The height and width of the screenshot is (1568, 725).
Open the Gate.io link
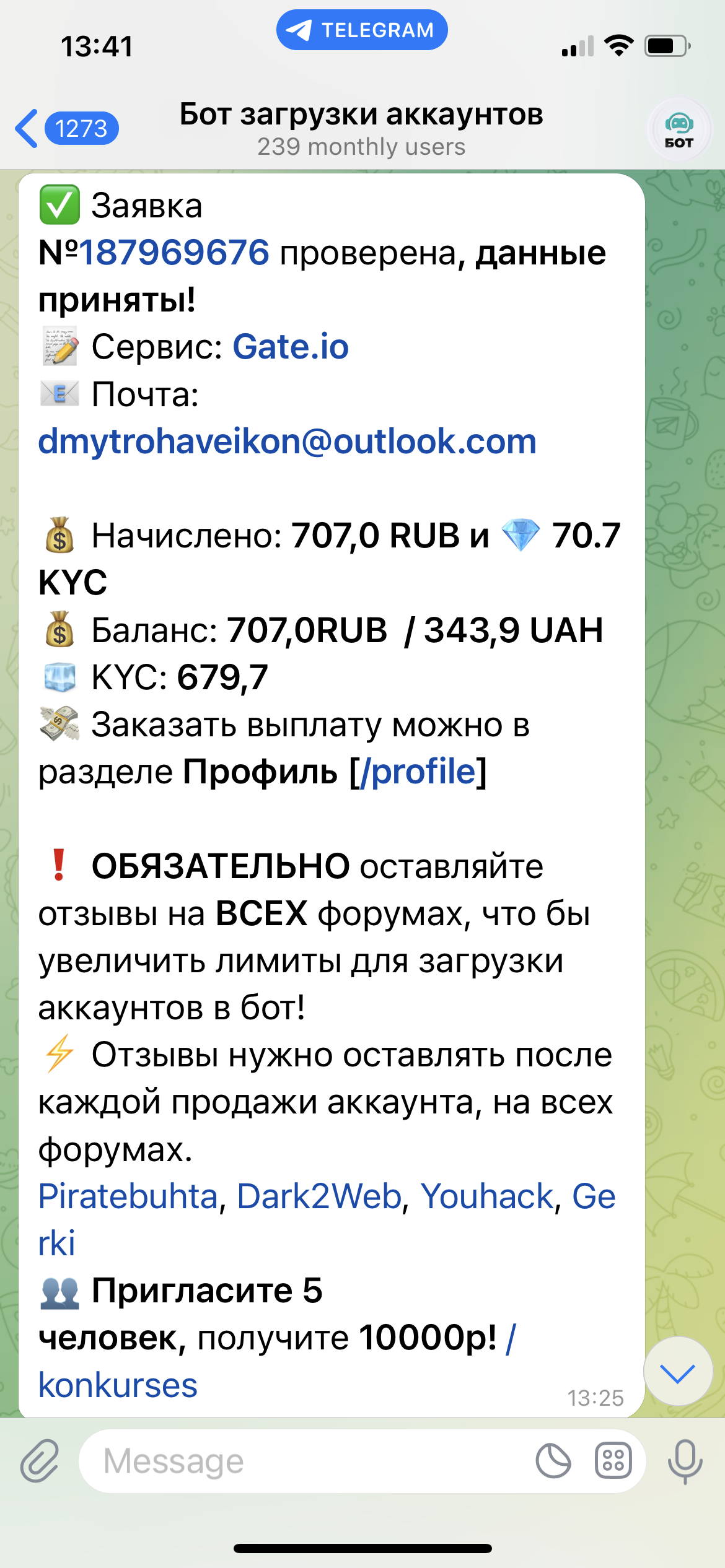tap(290, 347)
